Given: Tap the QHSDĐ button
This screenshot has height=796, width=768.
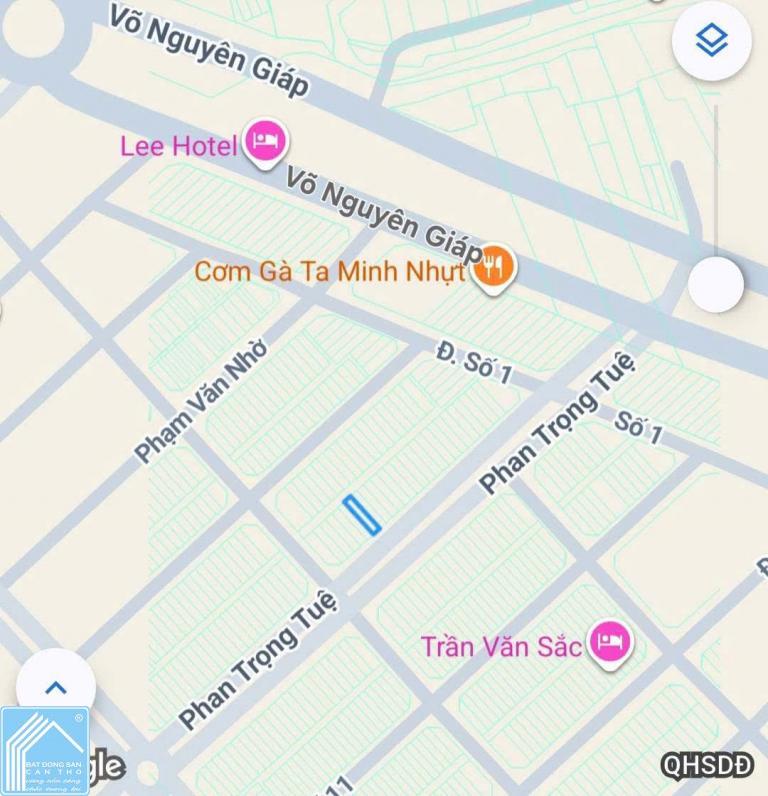Looking at the screenshot, I should click(x=706, y=765).
